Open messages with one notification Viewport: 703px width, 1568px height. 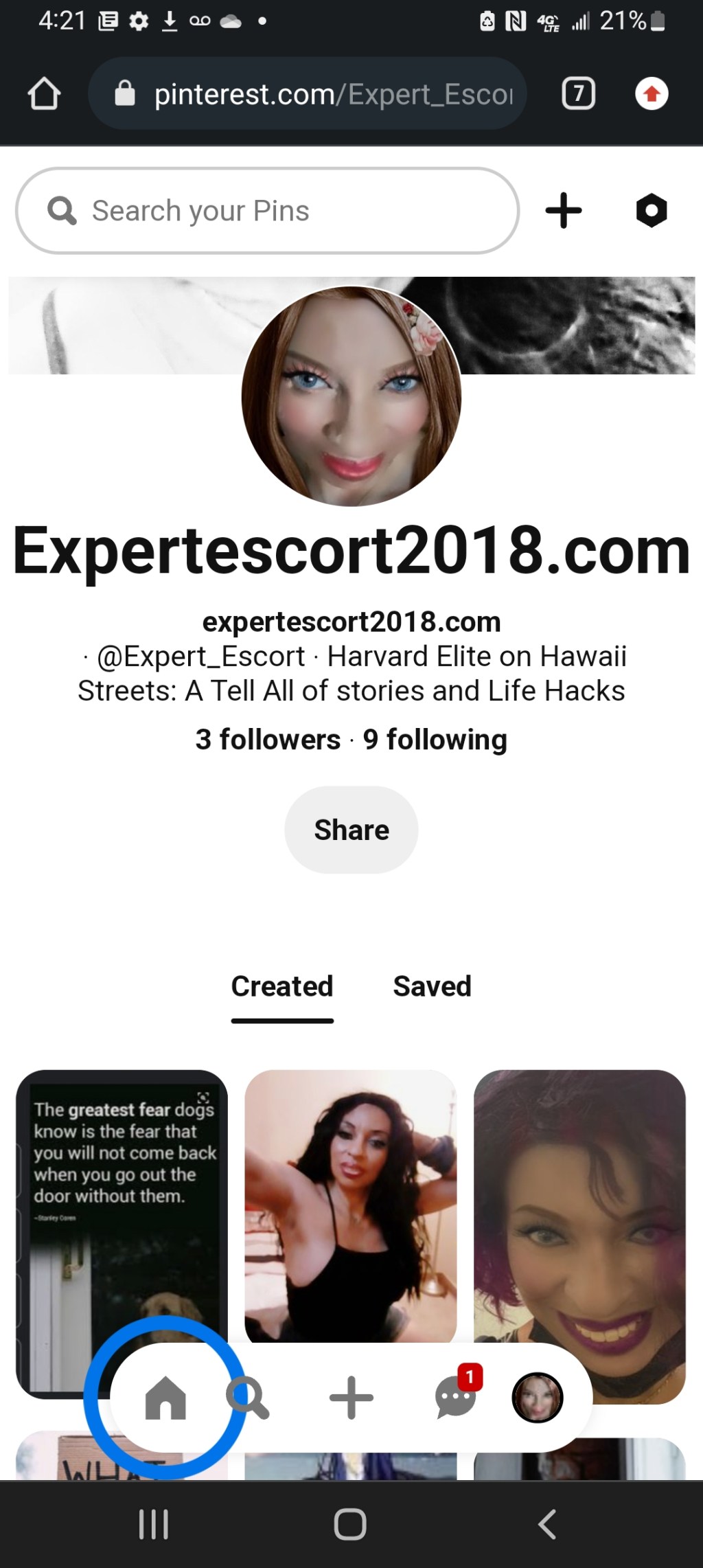pos(456,1398)
